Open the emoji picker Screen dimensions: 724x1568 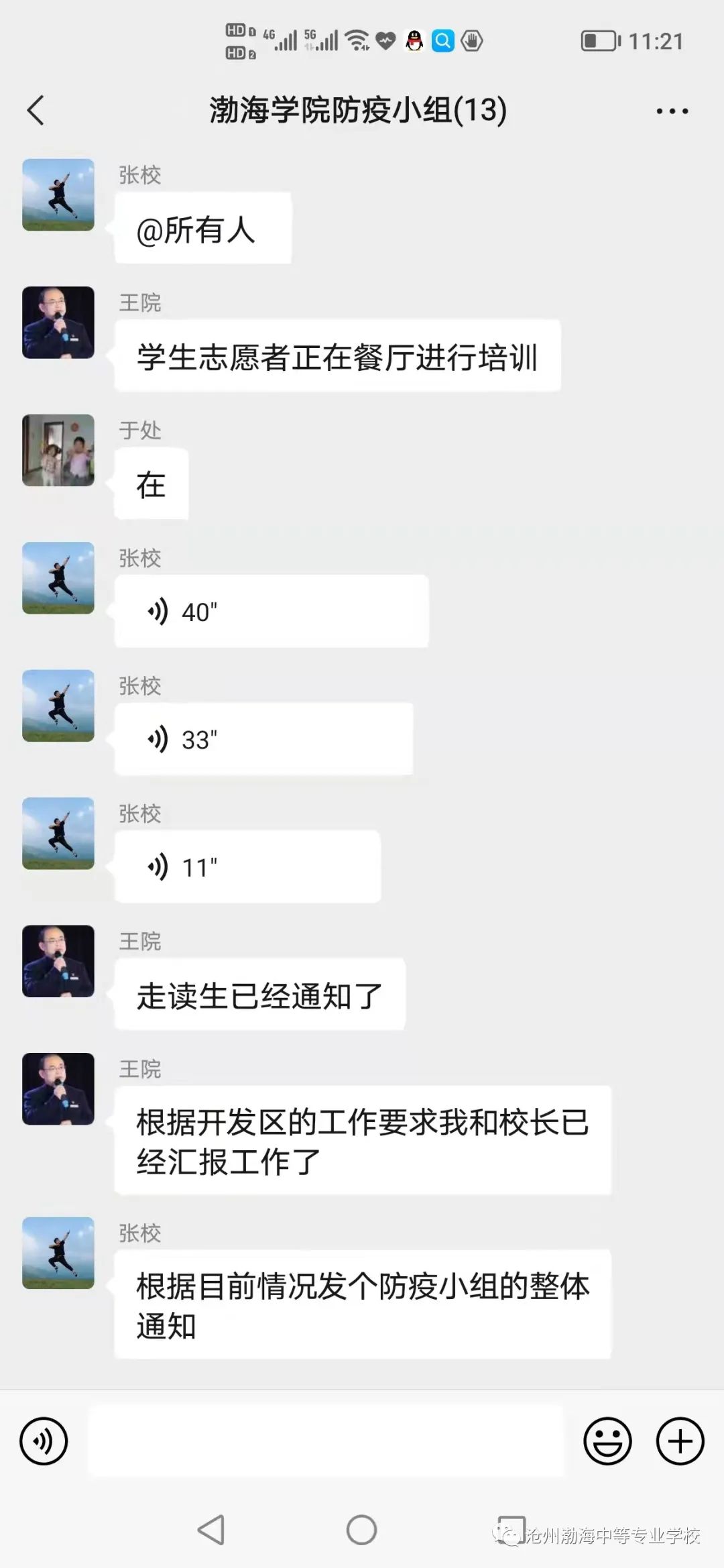coord(607,1441)
